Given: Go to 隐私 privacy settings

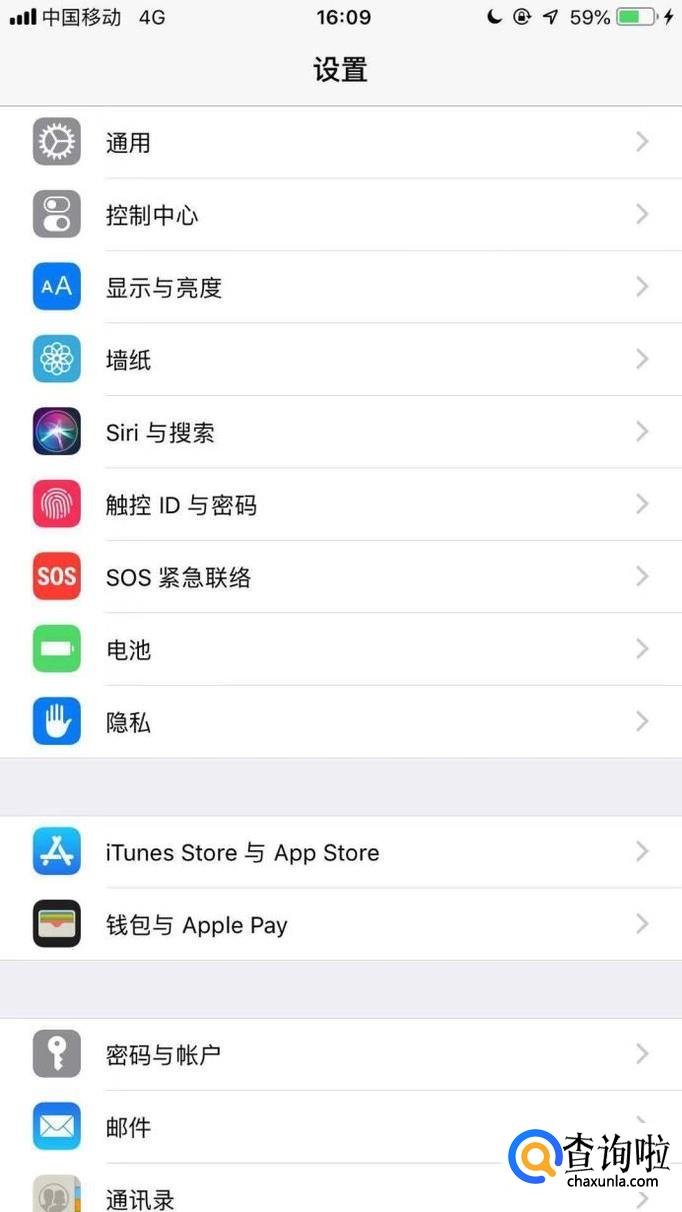Looking at the screenshot, I should coord(340,722).
